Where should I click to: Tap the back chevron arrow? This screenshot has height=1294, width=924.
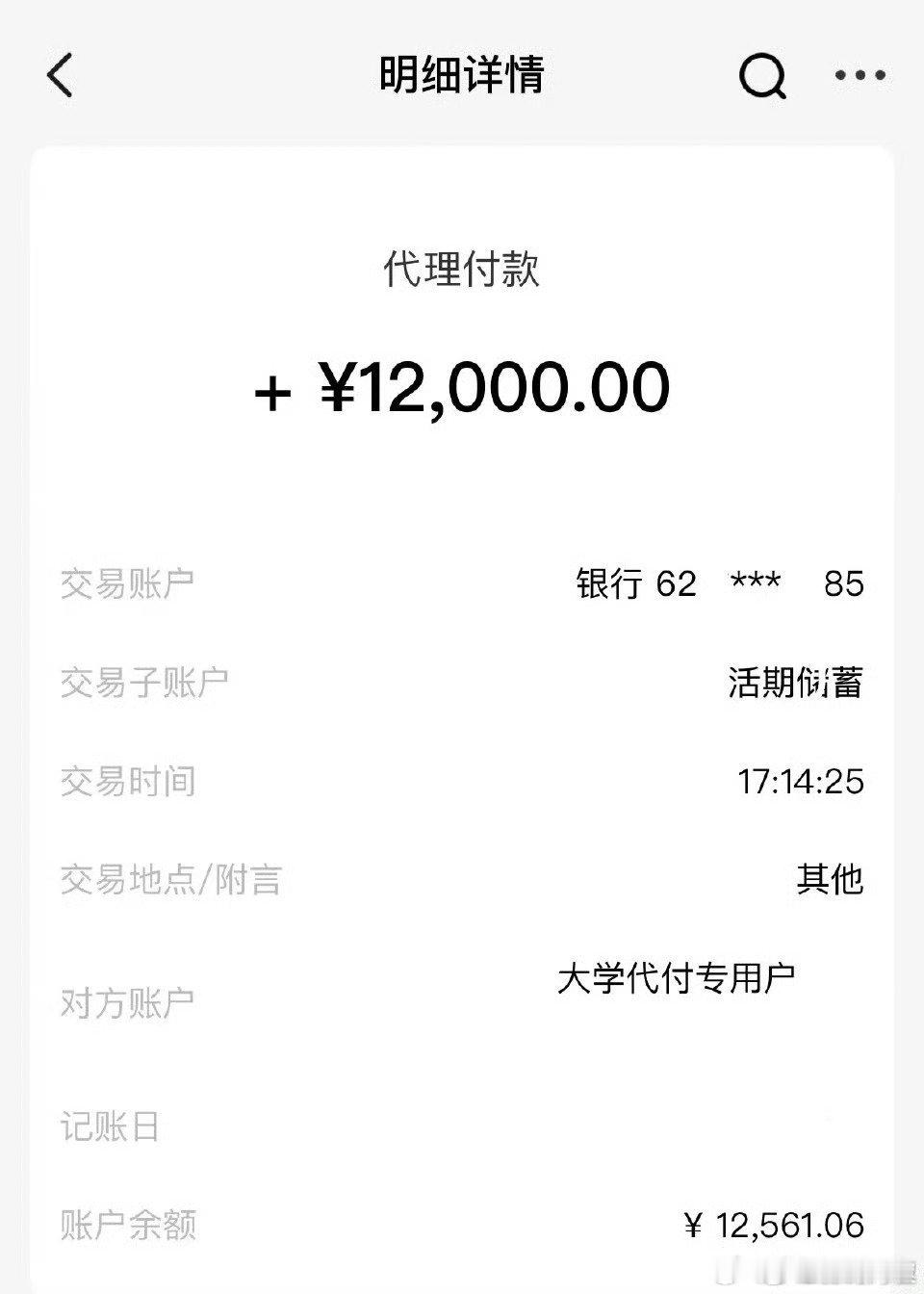click(60, 75)
